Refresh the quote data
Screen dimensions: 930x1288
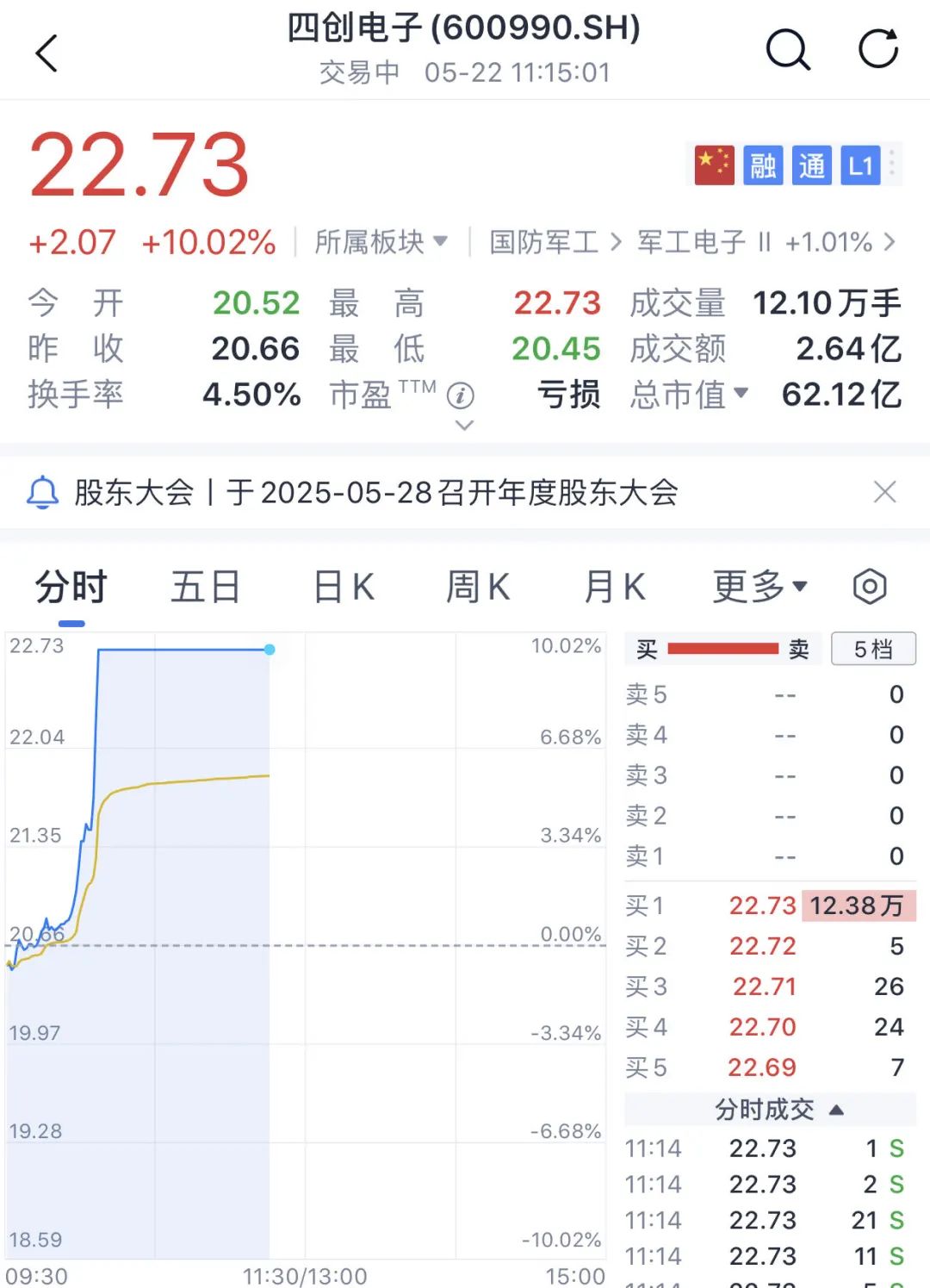pyautogui.click(x=878, y=50)
